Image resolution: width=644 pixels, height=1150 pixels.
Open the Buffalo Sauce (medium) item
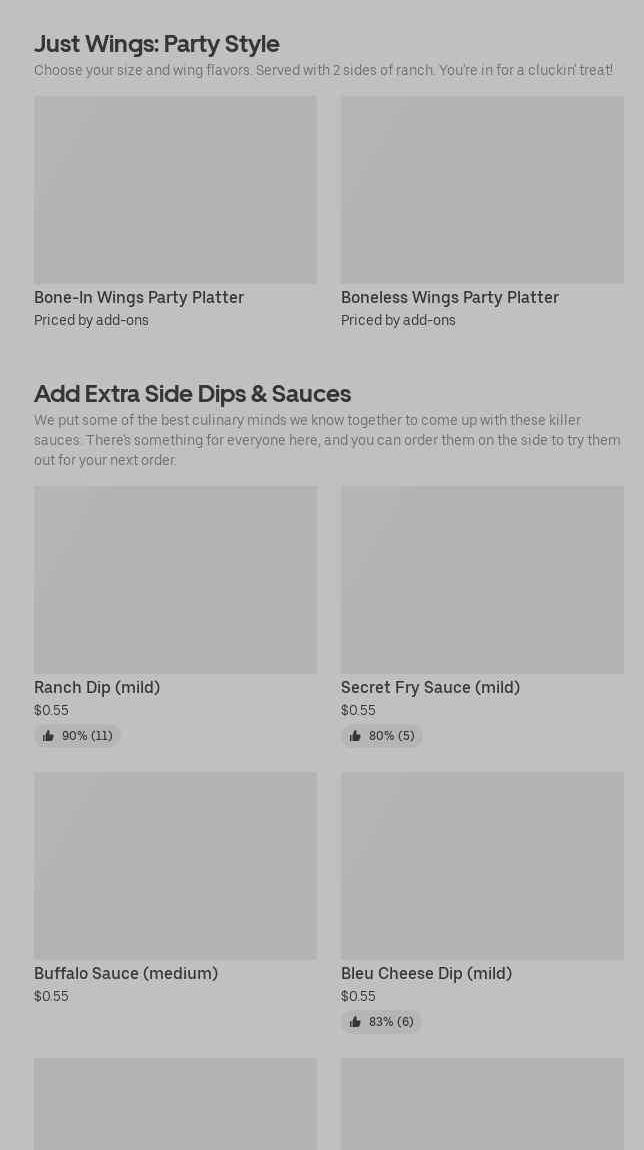pos(175,889)
